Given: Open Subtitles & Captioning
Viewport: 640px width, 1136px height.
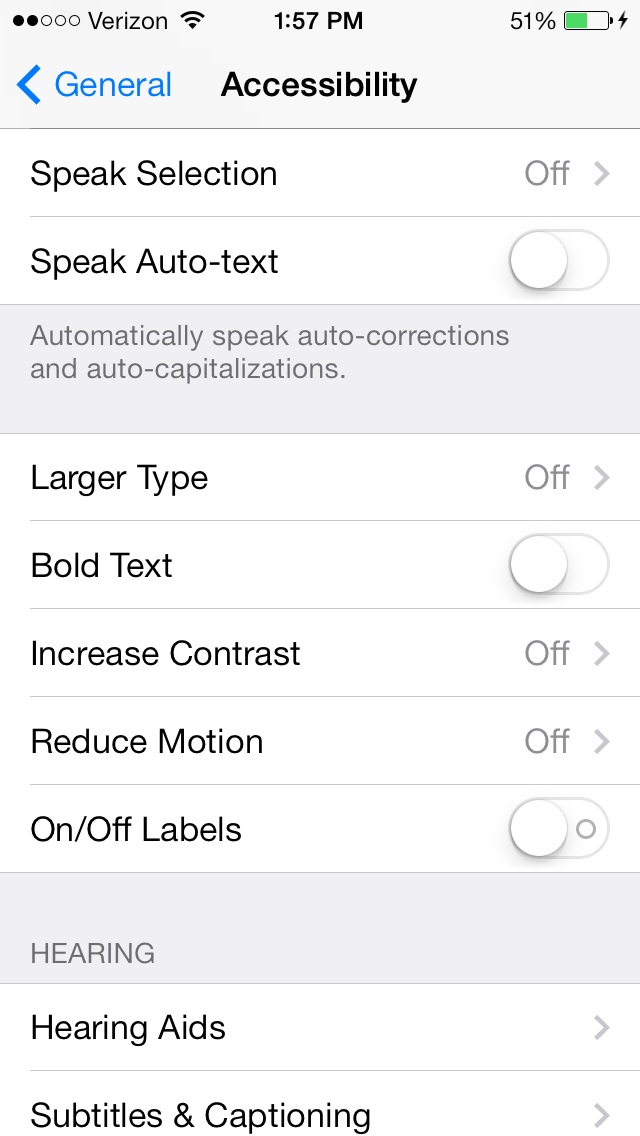Looking at the screenshot, I should point(320,1104).
